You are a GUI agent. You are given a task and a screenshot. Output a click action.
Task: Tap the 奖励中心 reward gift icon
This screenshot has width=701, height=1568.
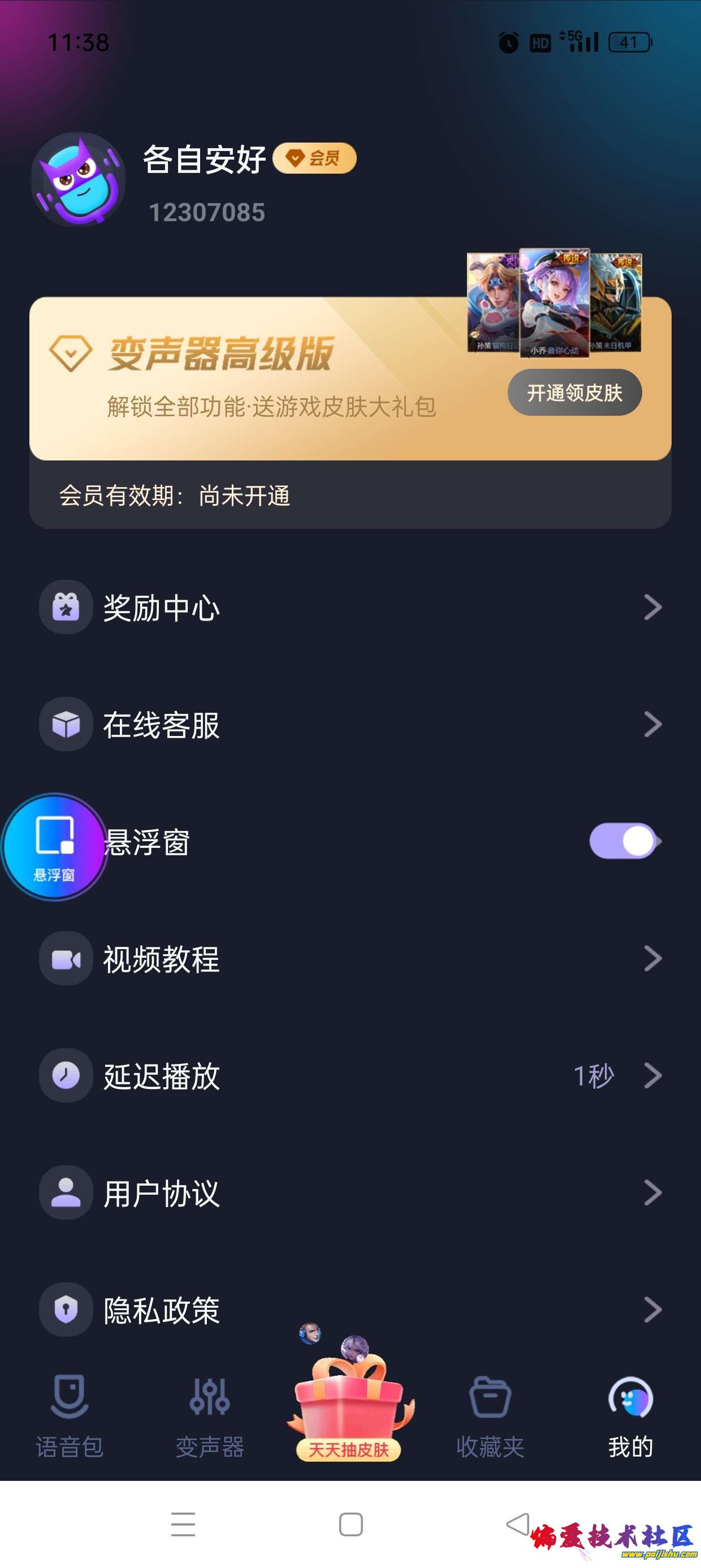tap(66, 606)
